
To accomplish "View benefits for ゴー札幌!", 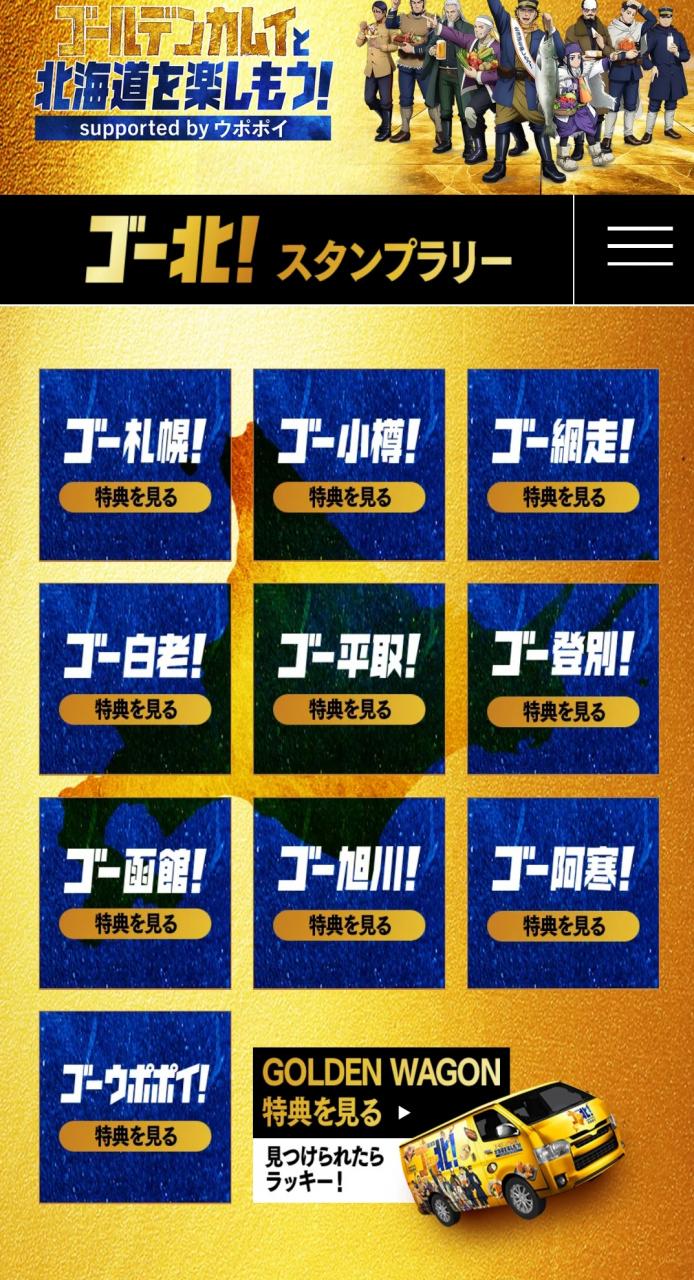I will coord(135,497).
